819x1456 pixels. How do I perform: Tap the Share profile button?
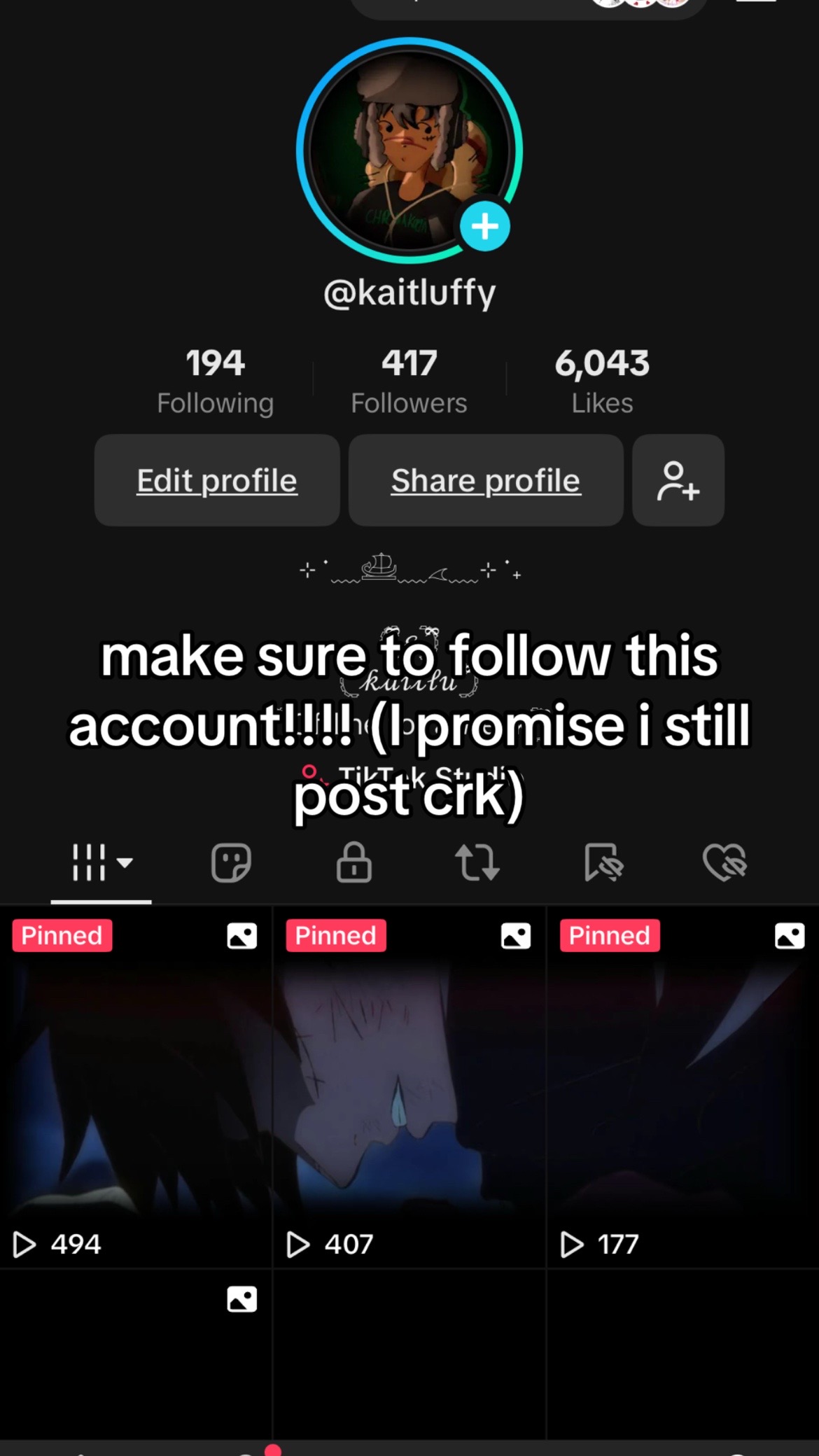click(486, 480)
